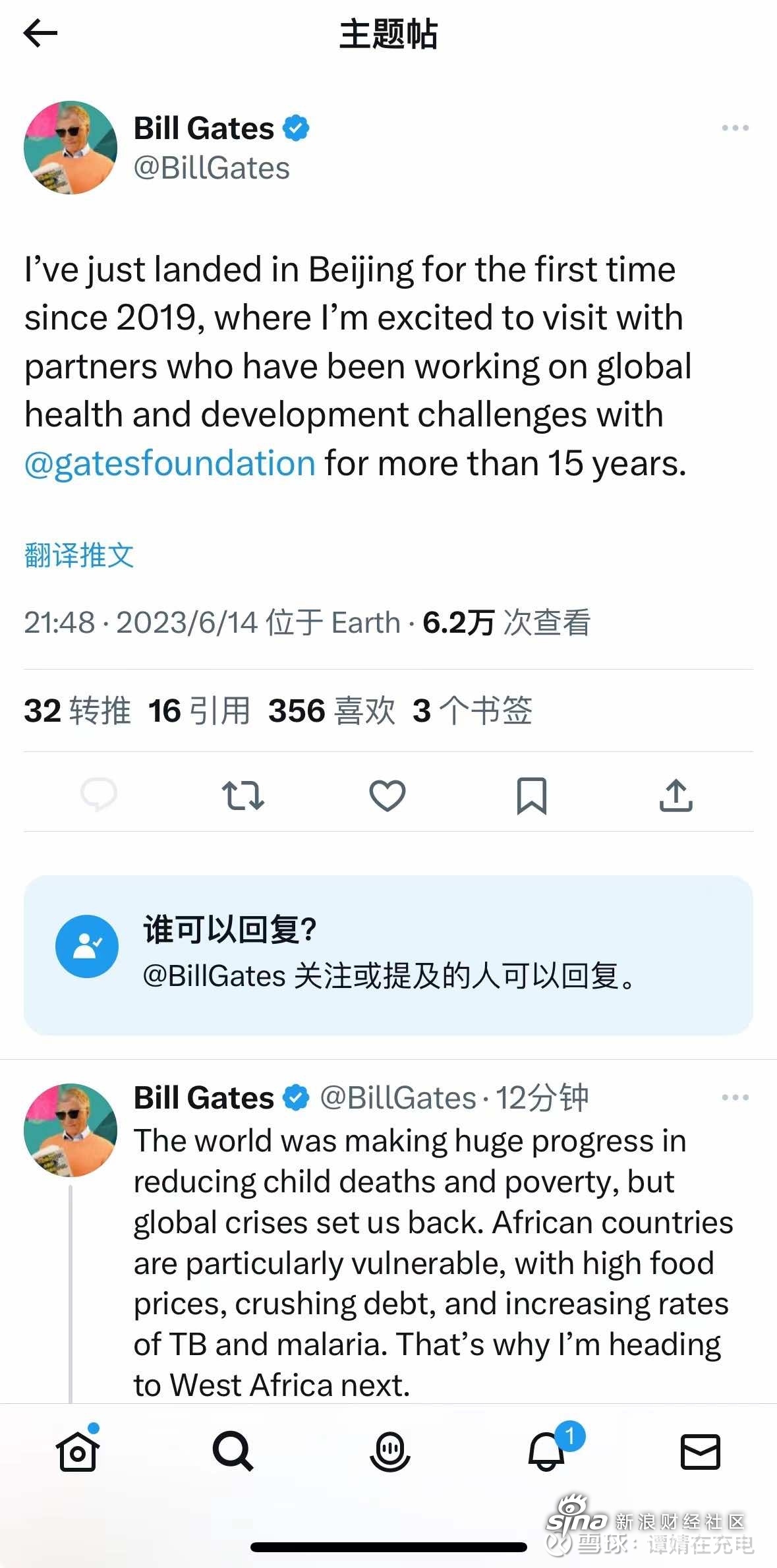This screenshot has width=777, height=1568.
Task: Retweet the Beijing tweet
Action: pyautogui.click(x=243, y=796)
